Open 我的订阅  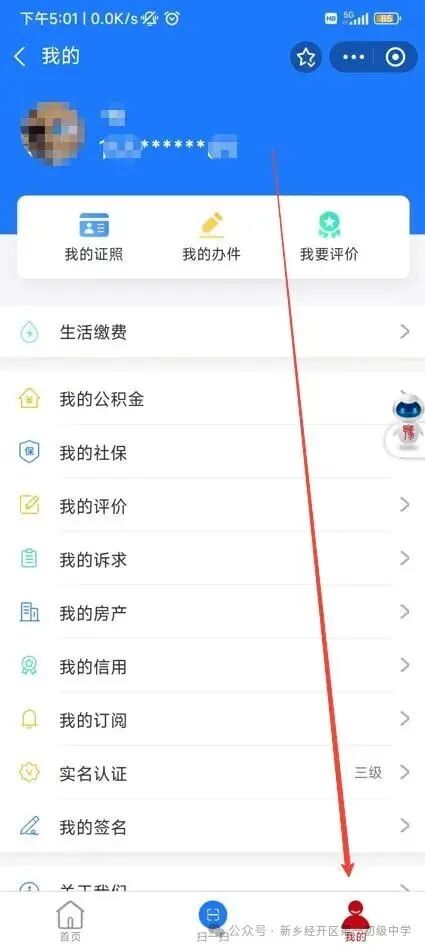click(212, 719)
